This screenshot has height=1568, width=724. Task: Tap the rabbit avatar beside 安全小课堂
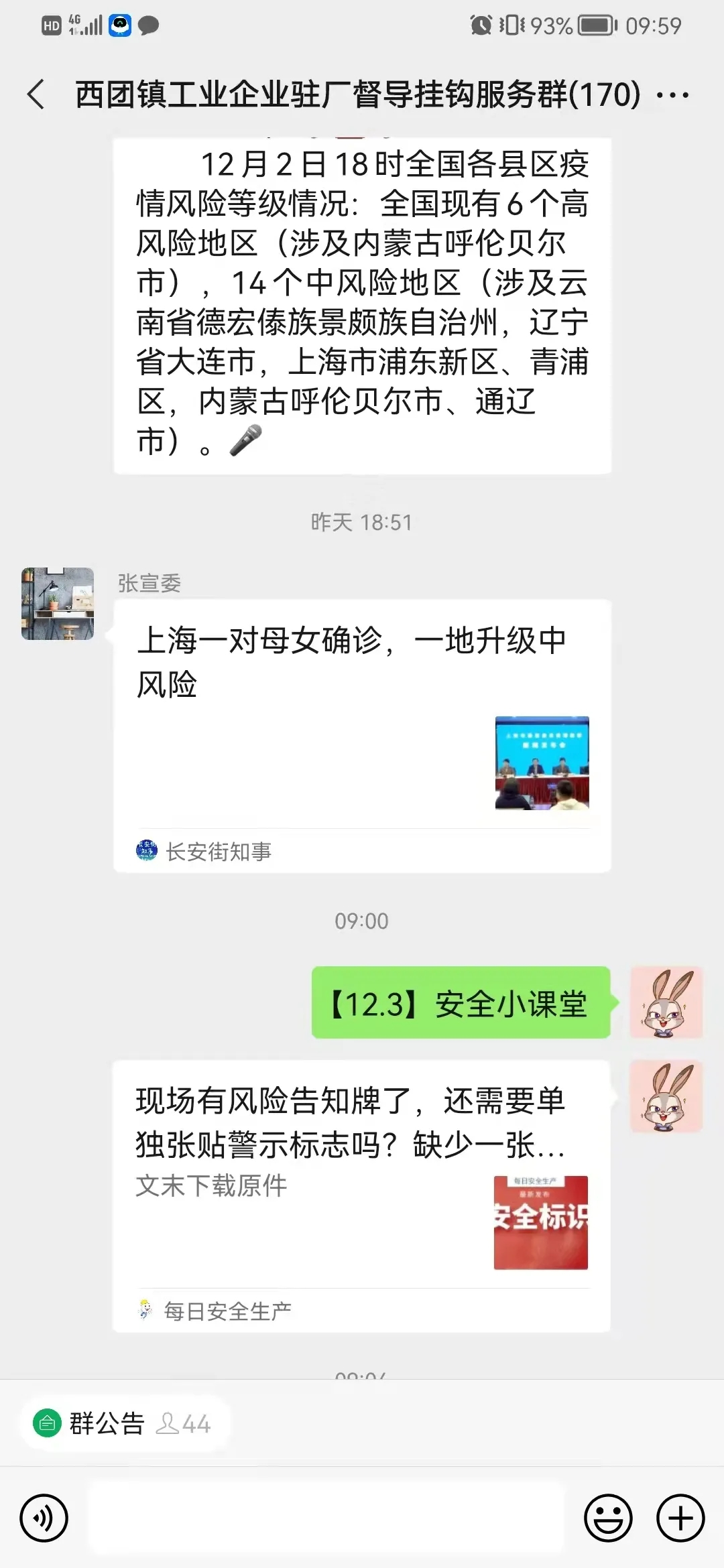pos(666,1003)
